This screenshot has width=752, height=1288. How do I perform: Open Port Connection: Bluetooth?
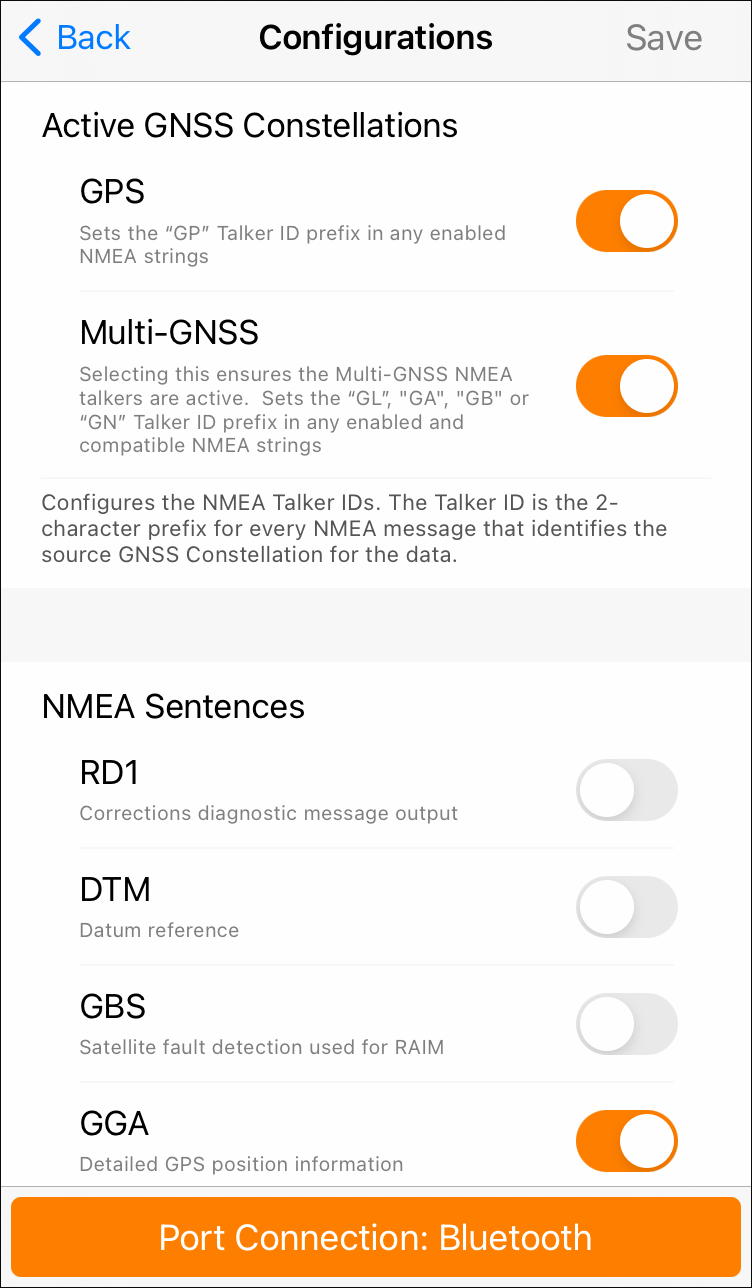pyautogui.click(x=376, y=1237)
